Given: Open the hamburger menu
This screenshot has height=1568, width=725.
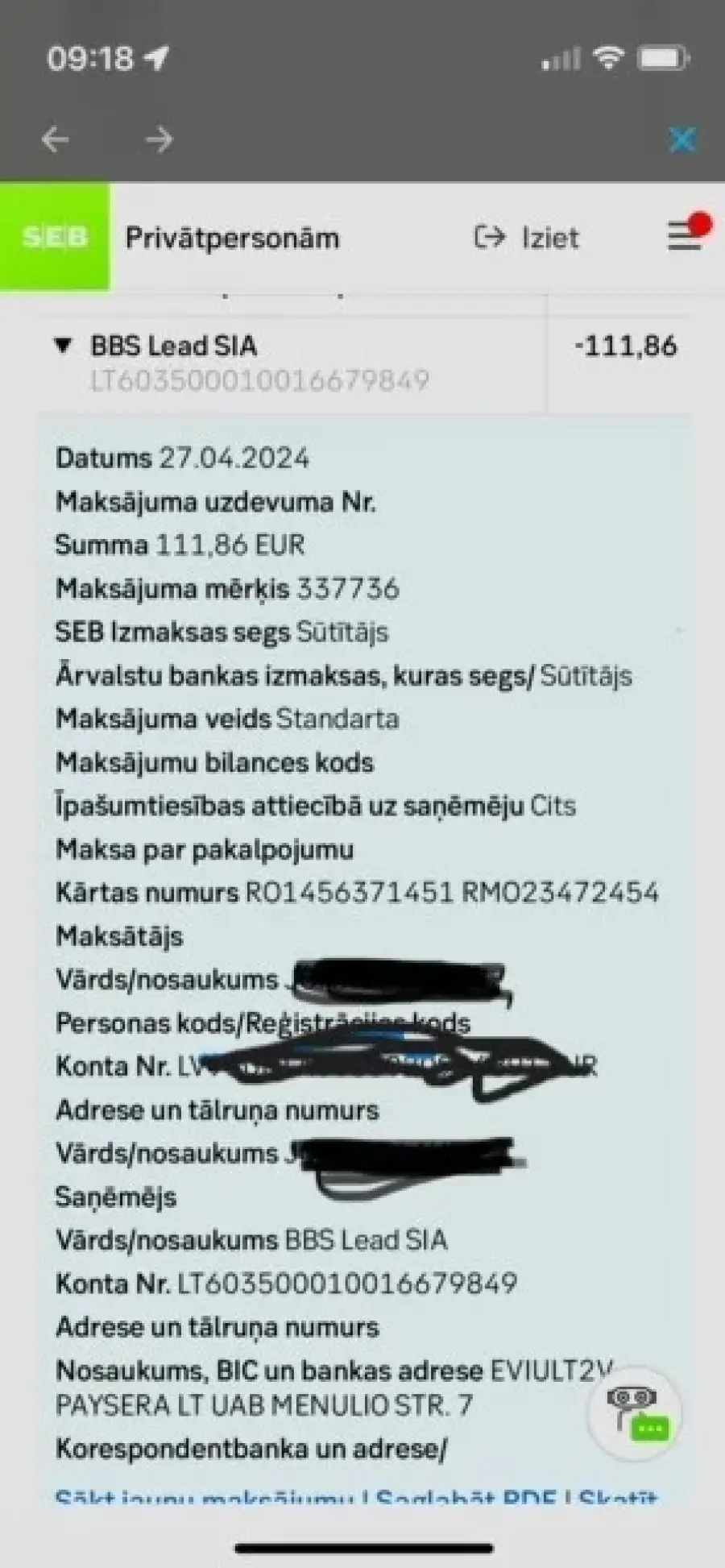Looking at the screenshot, I should pos(686,236).
